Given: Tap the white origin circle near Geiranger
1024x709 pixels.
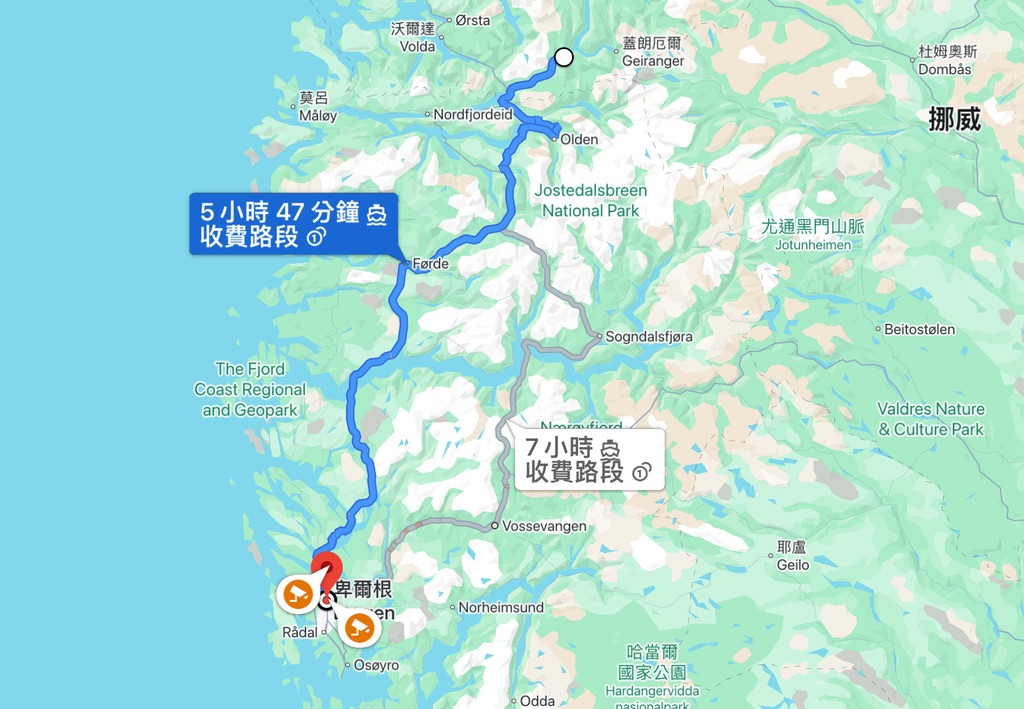Looking at the screenshot, I should 564,57.
